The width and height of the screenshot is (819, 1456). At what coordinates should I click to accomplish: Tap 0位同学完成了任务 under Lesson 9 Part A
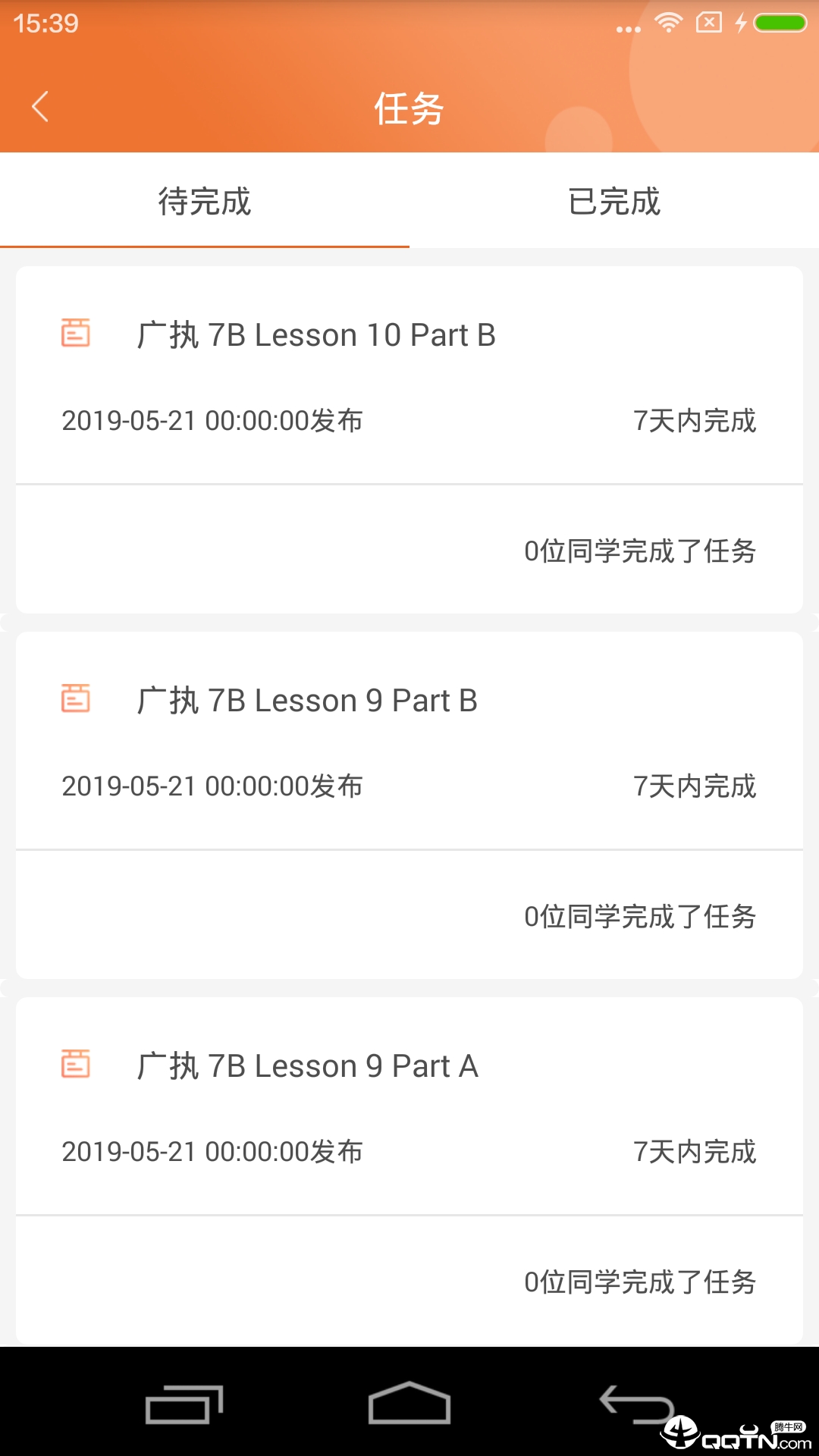[x=641, y=1283]
